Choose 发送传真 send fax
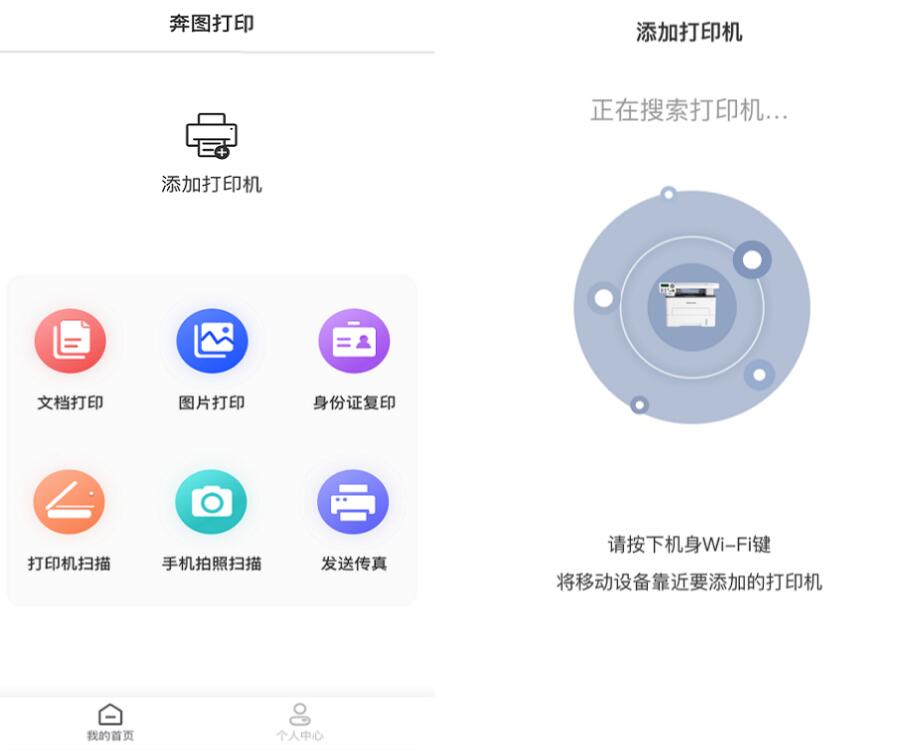This screenshot has width=924, height=750. 353,502
